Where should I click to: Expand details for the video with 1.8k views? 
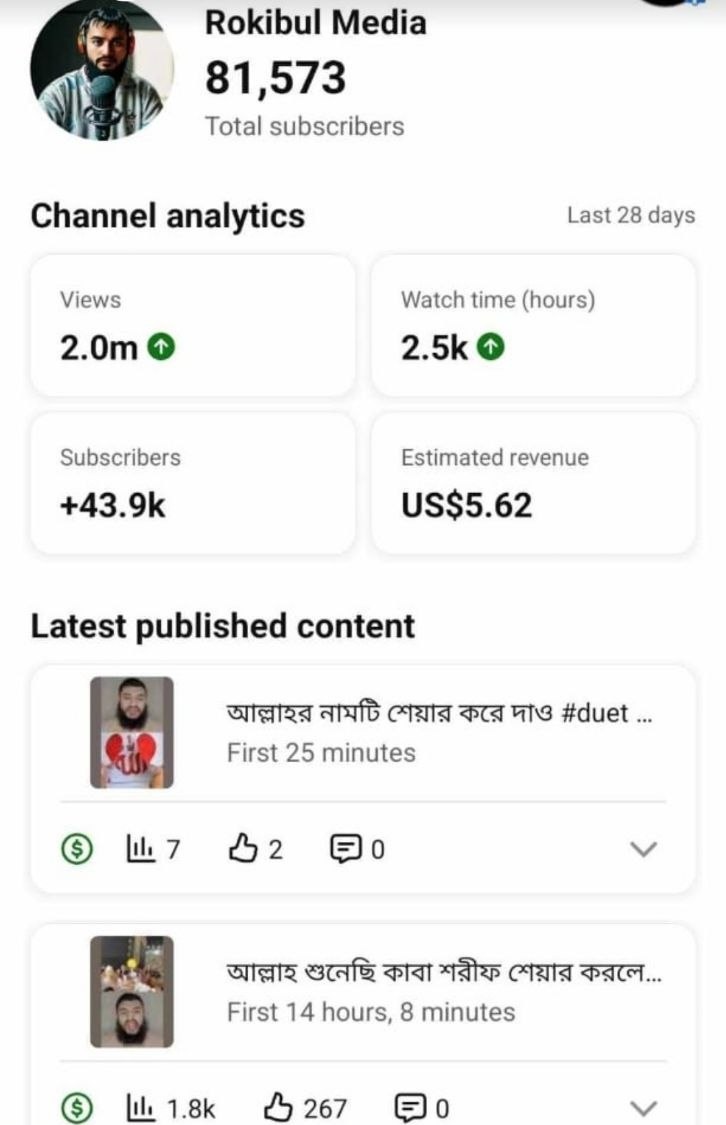pos(644,1108)
